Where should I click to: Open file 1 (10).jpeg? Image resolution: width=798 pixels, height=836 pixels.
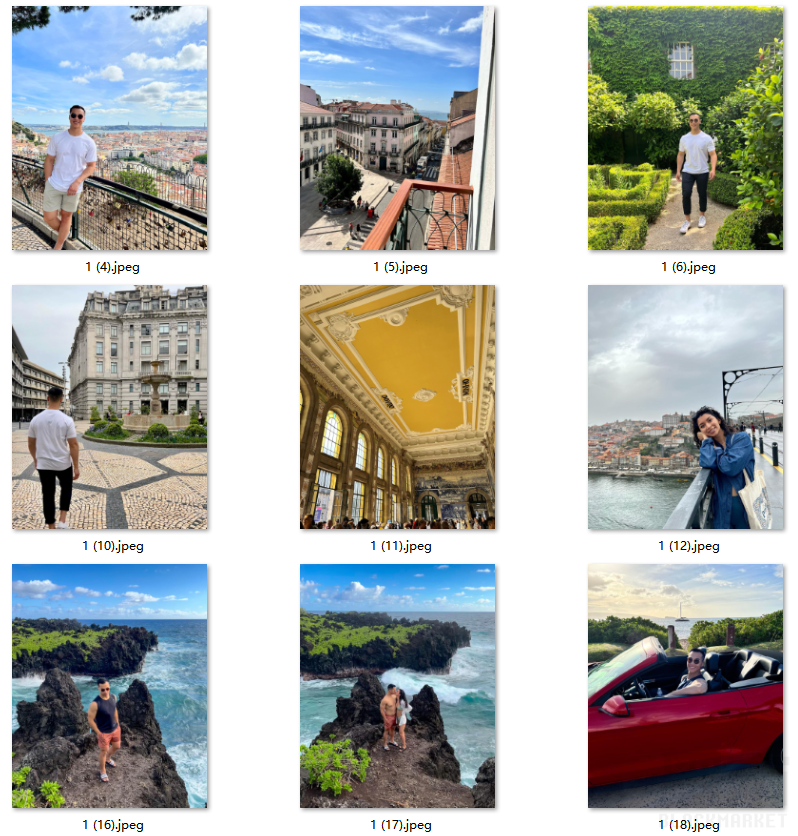pyautogui.click(x=109, y=407)
